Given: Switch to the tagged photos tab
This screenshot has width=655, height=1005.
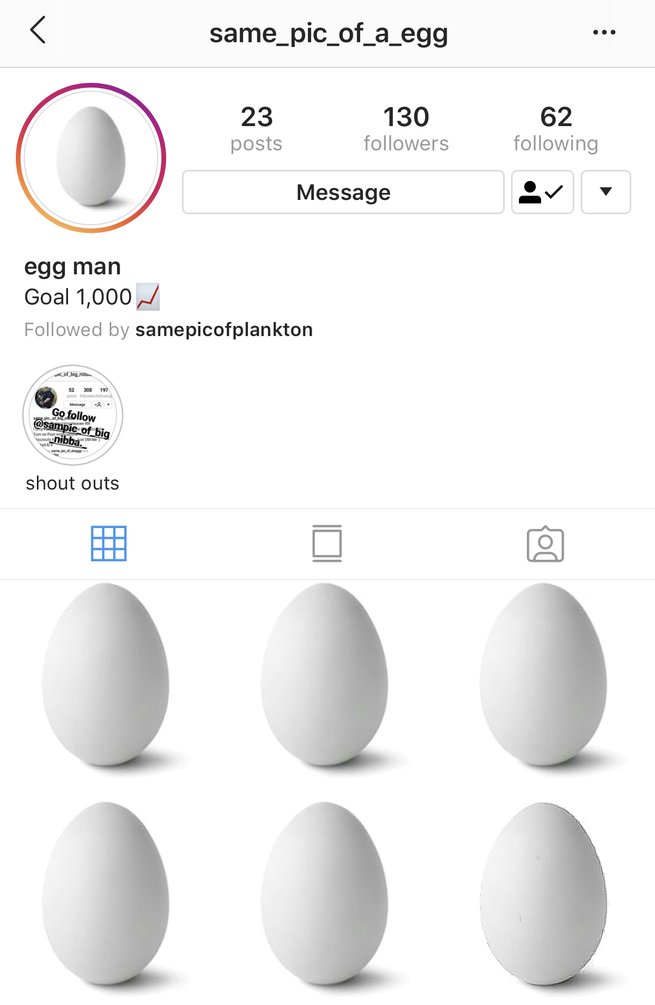Looking at the screenshot, I should pos(545,544).
